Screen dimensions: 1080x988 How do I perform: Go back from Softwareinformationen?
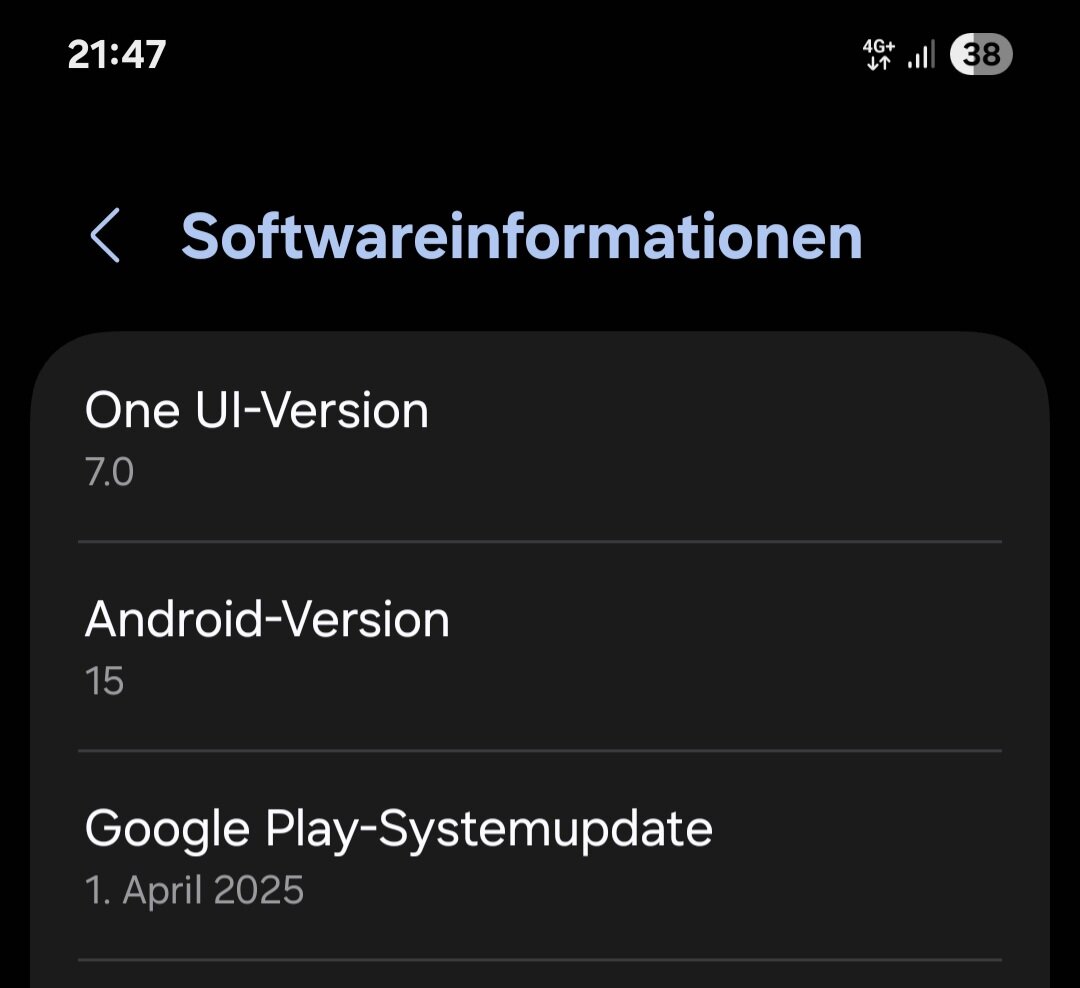(x=105, y=236)
